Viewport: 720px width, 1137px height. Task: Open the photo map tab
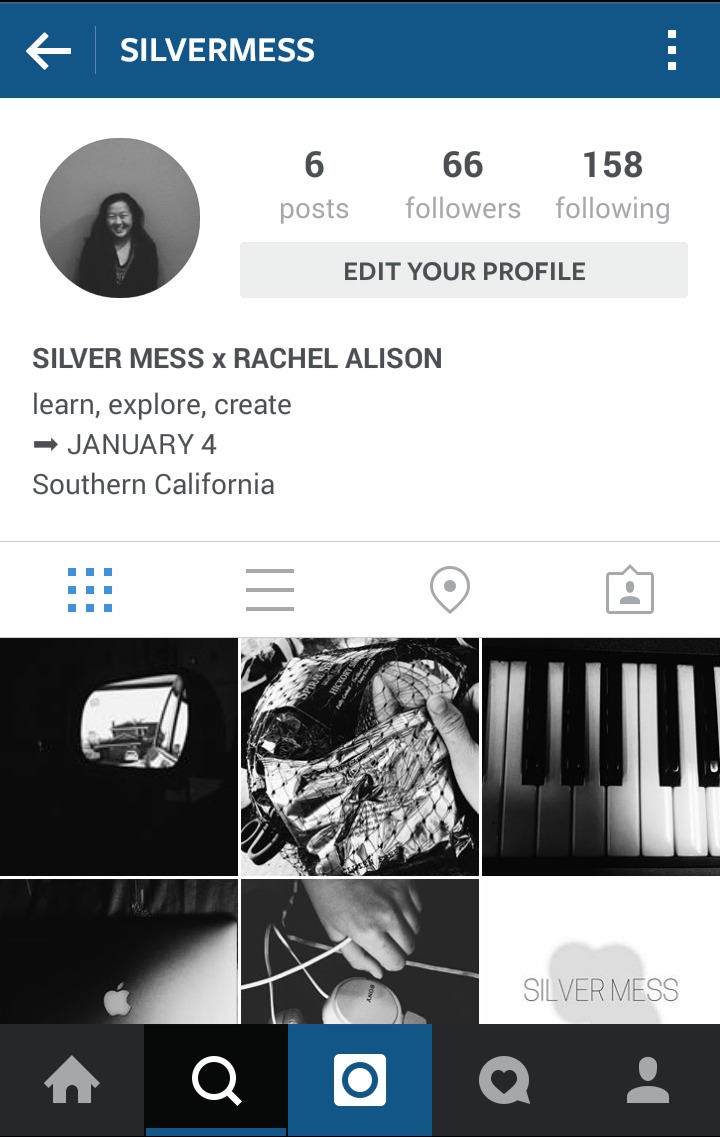pyautogui.click(x=450, y=590)
